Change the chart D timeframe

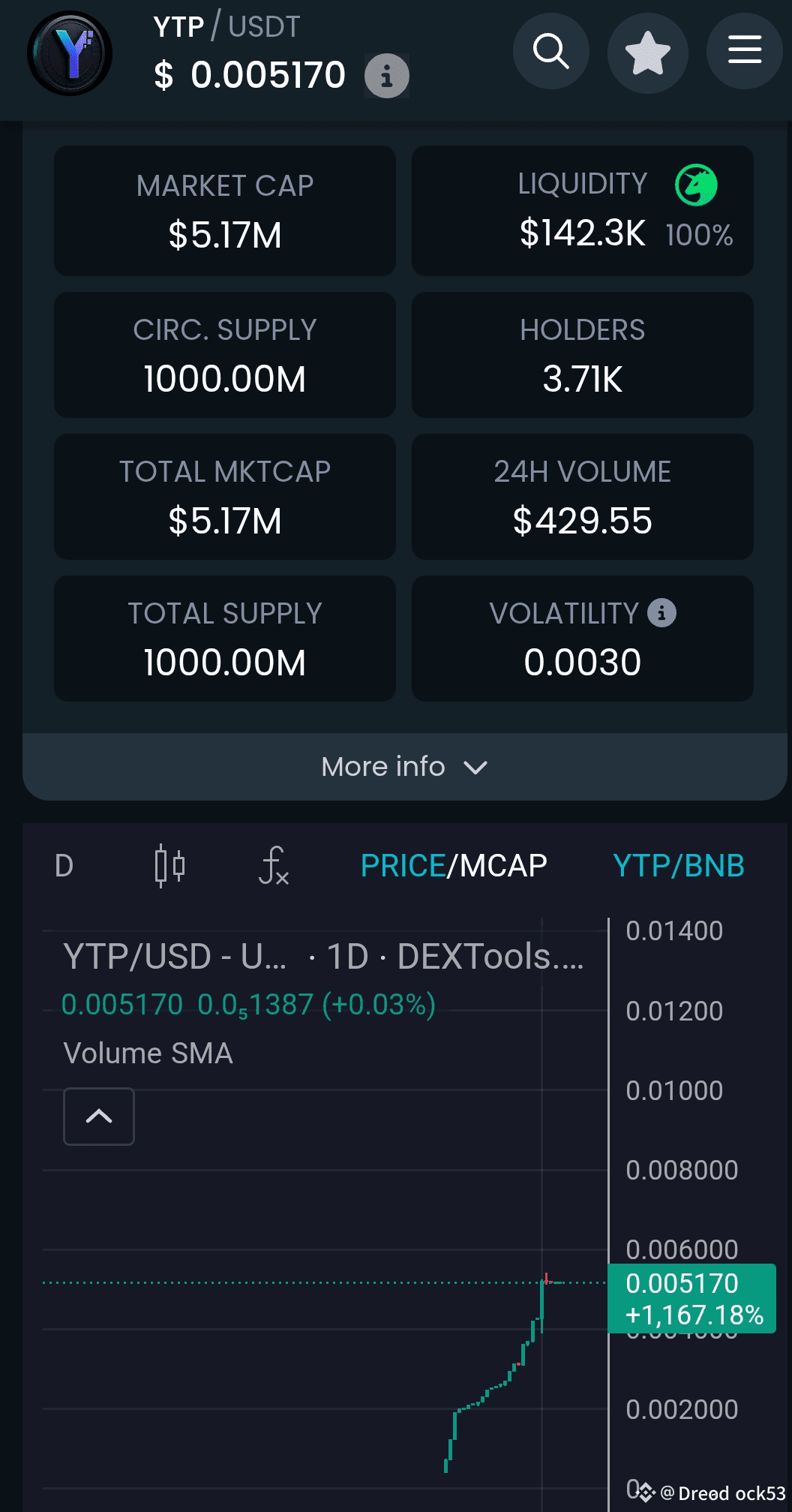click(64, 866)
